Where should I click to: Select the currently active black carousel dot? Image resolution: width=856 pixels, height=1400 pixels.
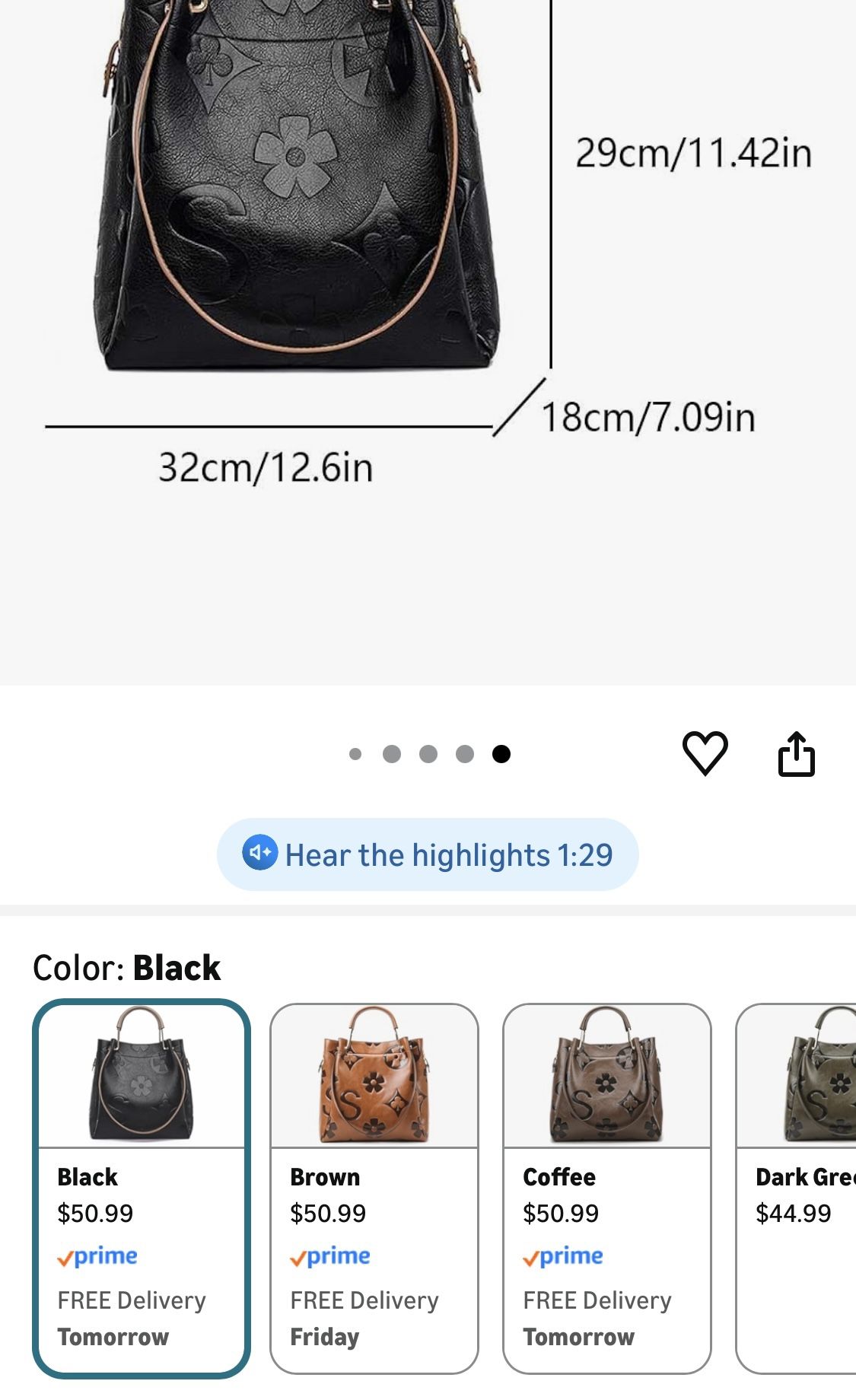point(501,753)
